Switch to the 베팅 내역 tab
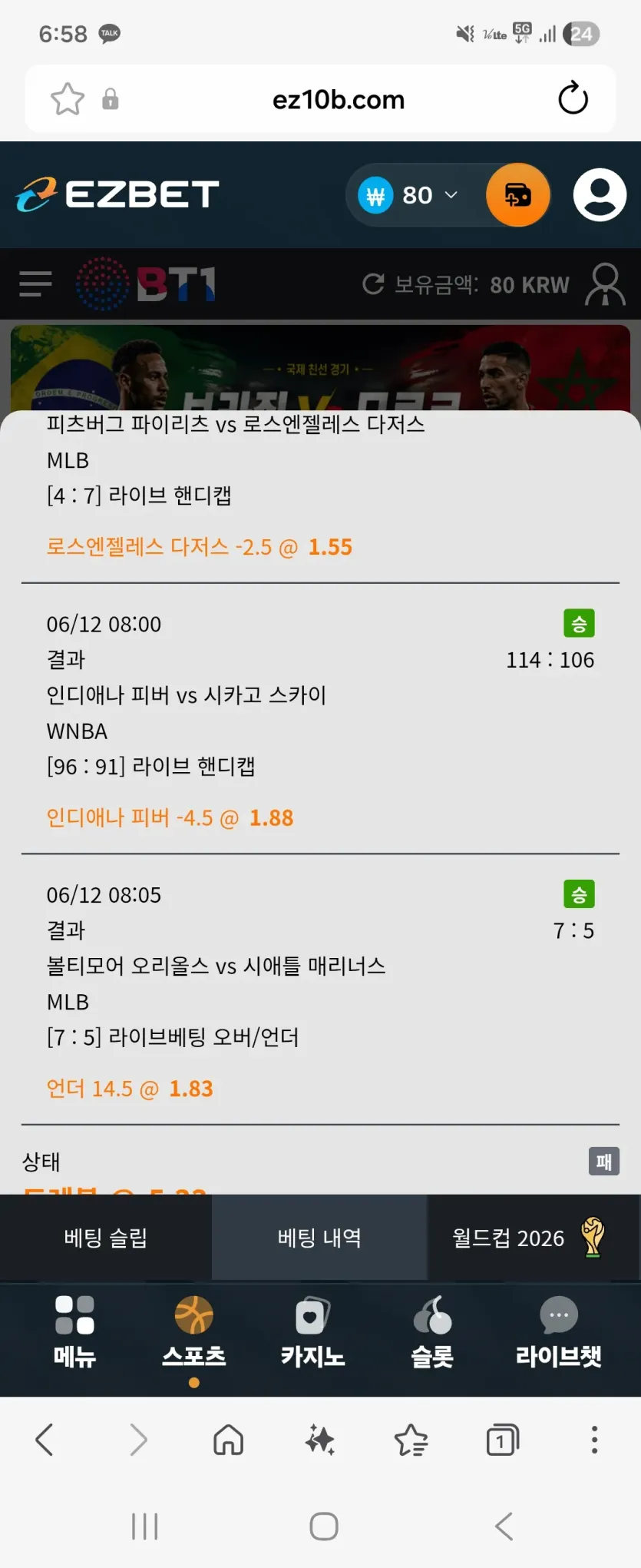This screenshot has width=641, height=1568. (x=319, y=1238)
